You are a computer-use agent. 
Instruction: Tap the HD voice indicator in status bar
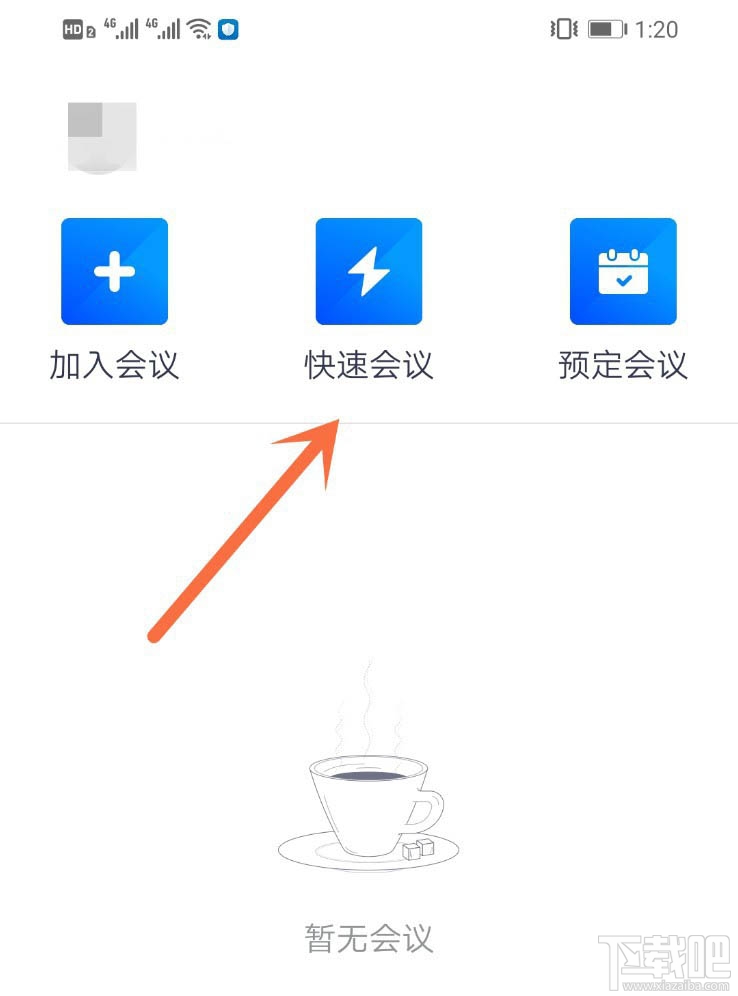[x=72, y=29]
